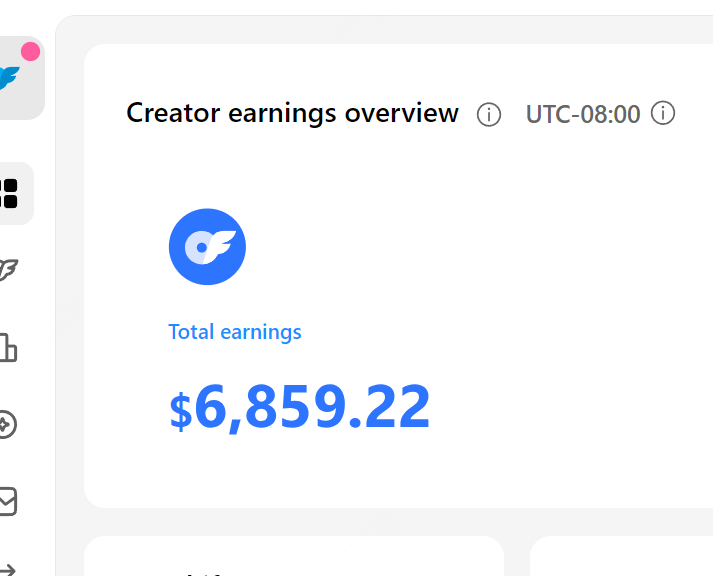Tap the info icon beside UTC-08:00

click(x=663, y=113)
